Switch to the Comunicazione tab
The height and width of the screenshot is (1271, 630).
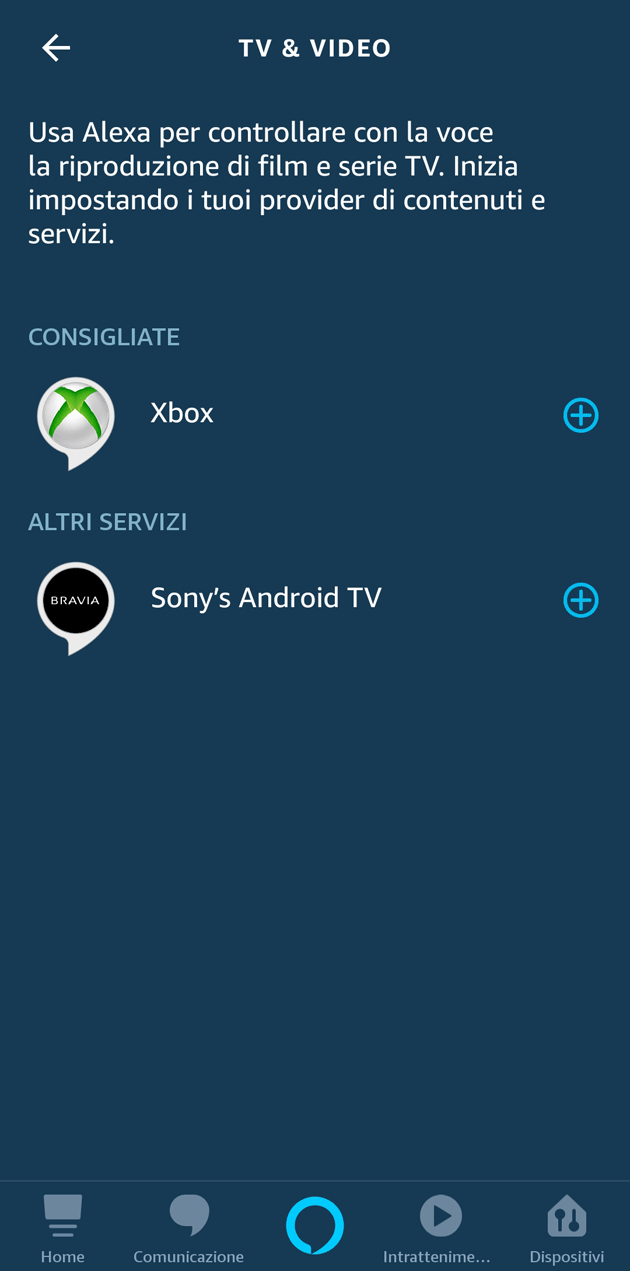(x=188, y=1228)
